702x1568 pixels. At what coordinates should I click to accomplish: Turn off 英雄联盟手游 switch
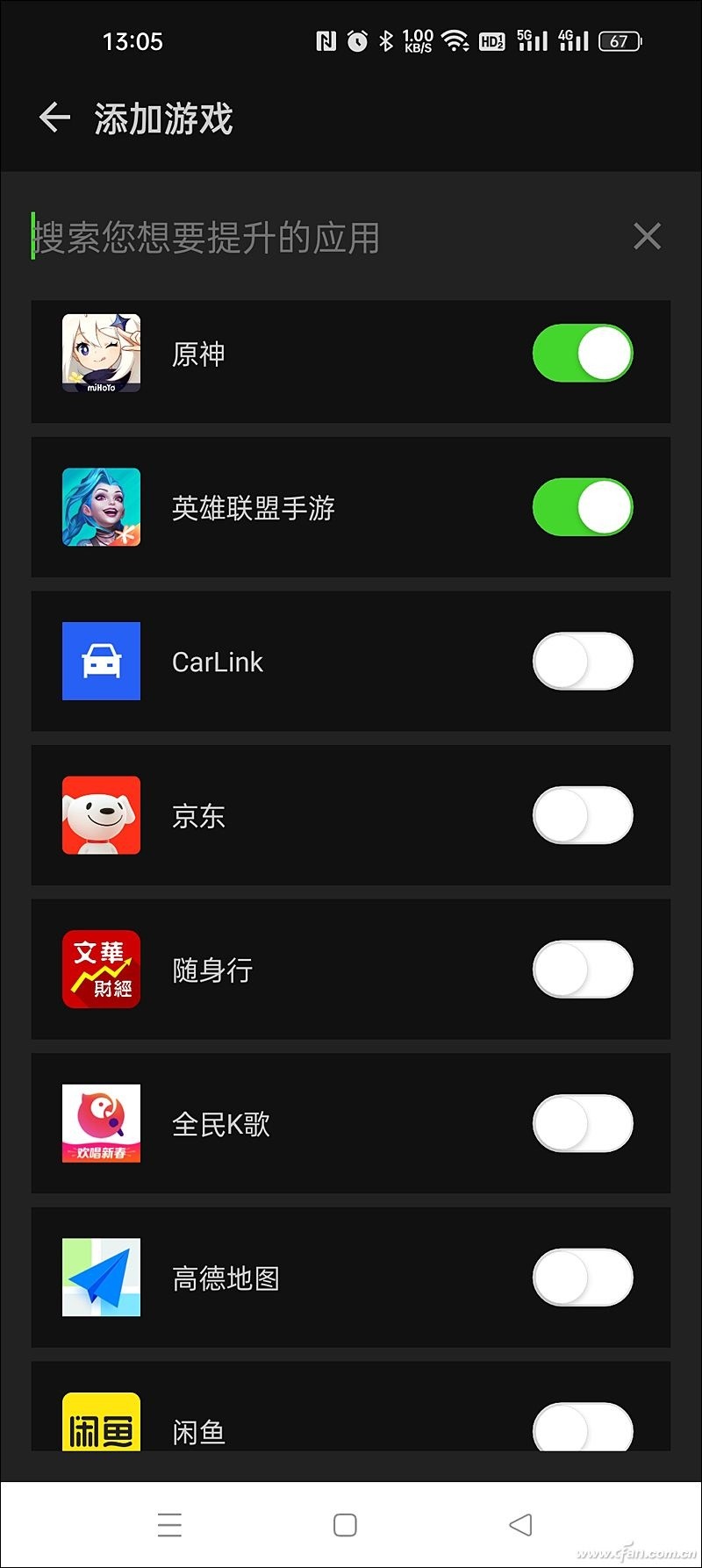pos(583,507)
